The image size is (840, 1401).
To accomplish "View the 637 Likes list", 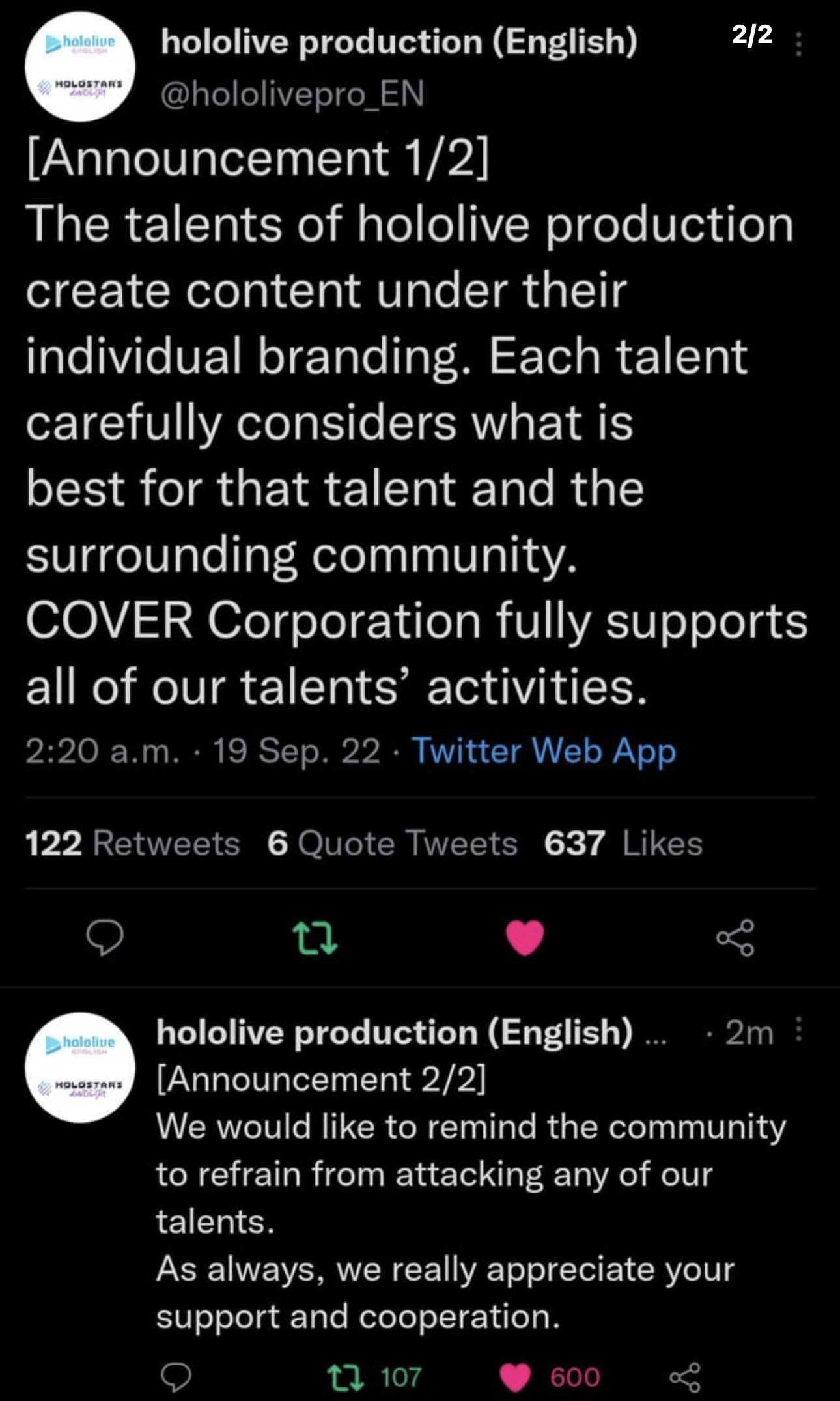I will click(x=623, y=843).
